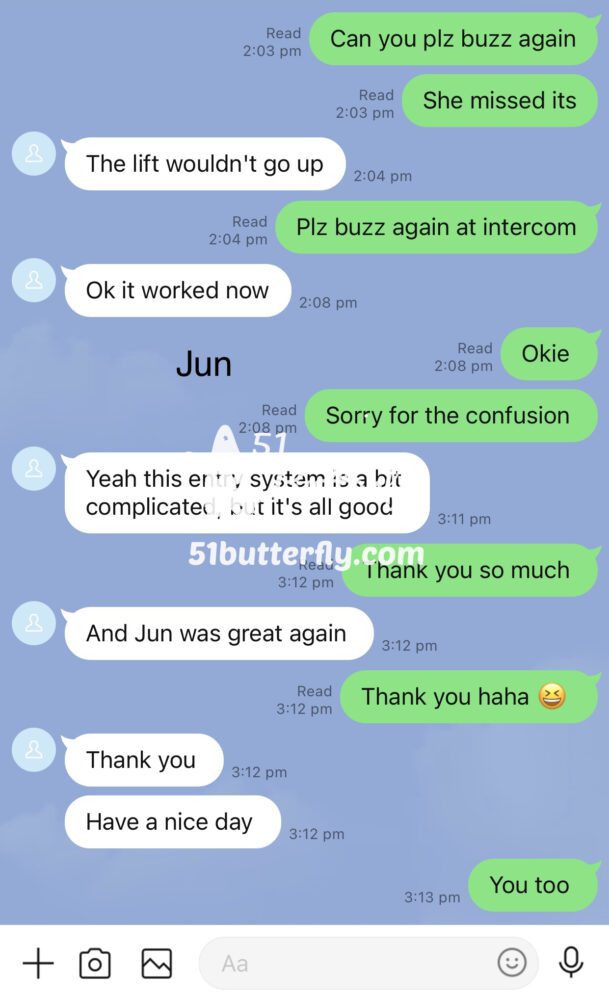Open the photo gallery picker
Image resolution: width=609 pixels, height=1000 pixels.
click(157, 963)
